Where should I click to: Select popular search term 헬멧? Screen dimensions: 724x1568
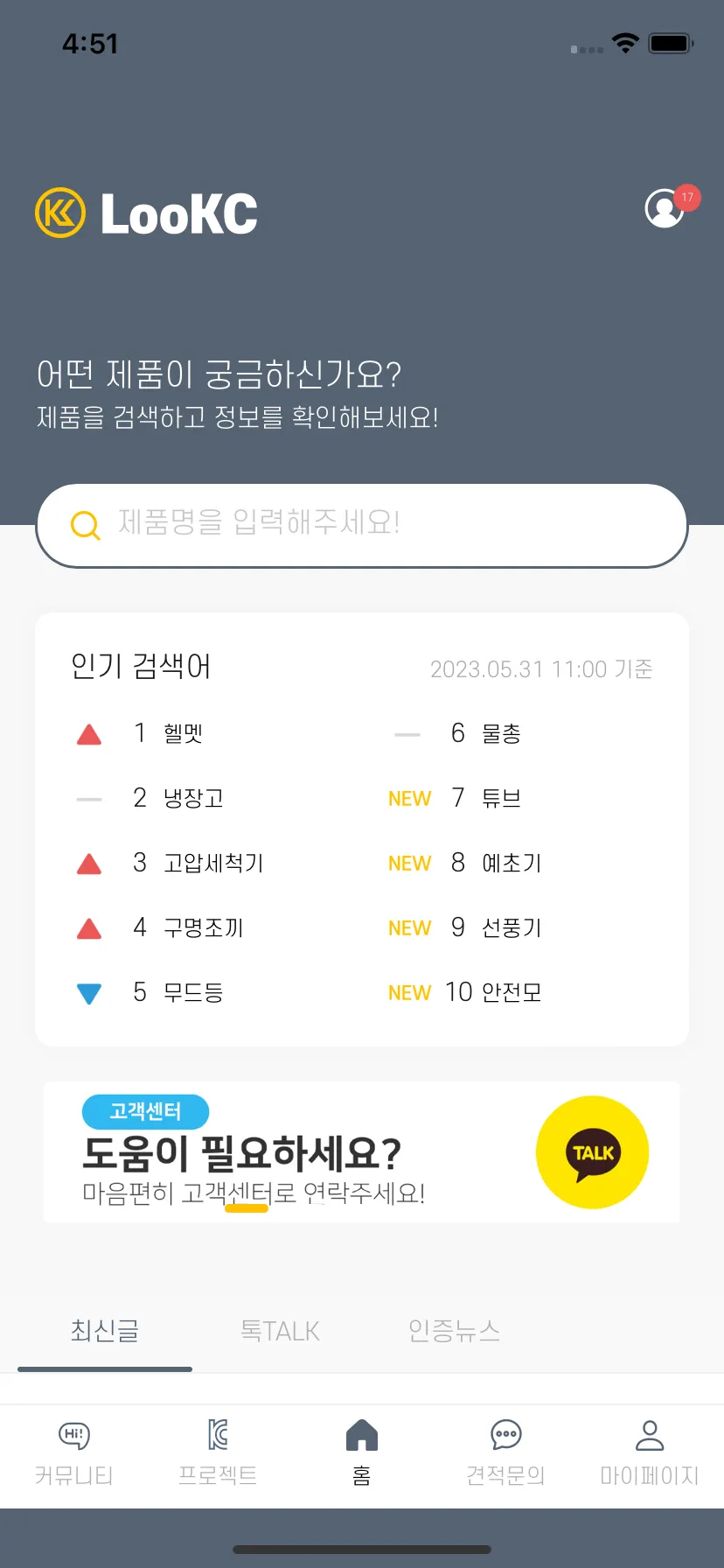[x=183, y=733]
